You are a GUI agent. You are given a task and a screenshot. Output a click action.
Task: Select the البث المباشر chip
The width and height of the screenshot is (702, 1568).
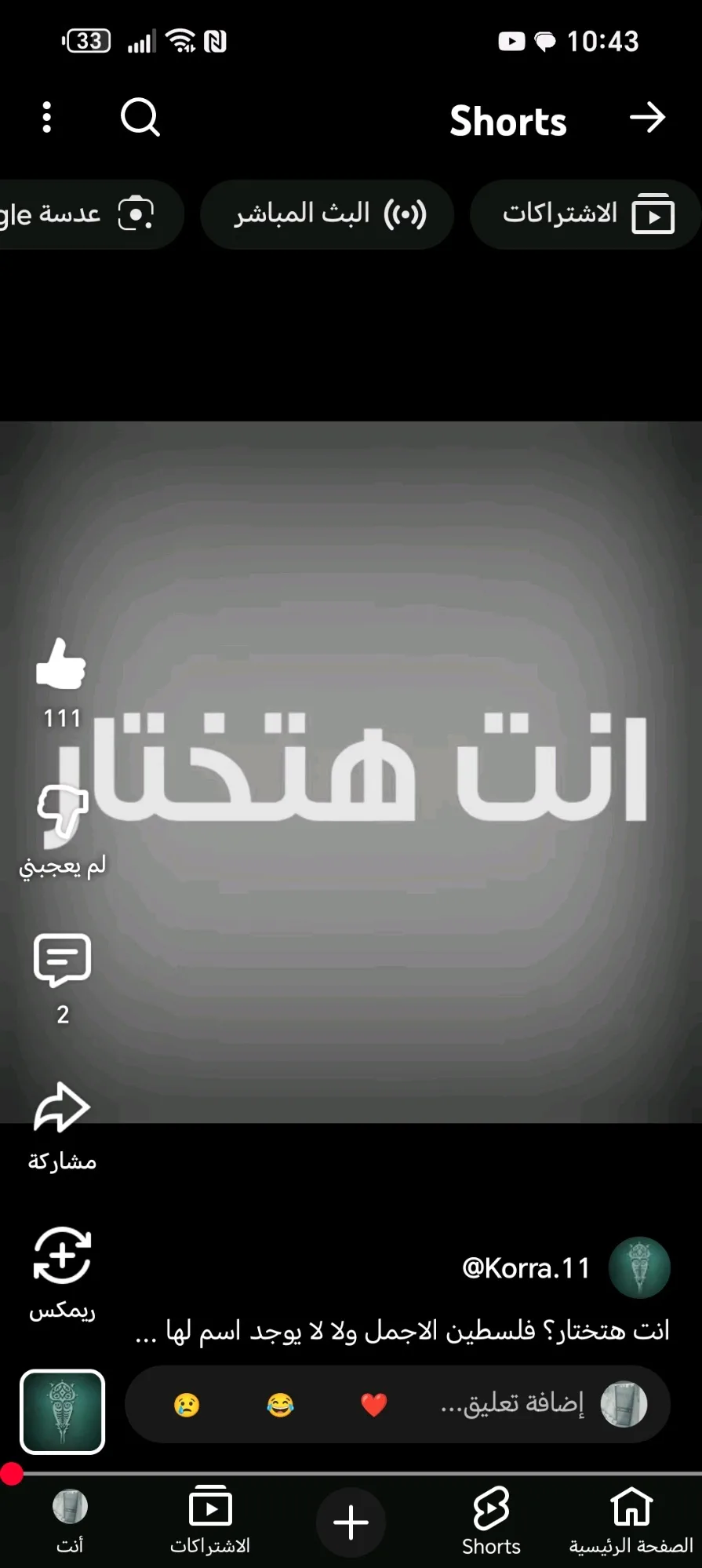[328, 214]
